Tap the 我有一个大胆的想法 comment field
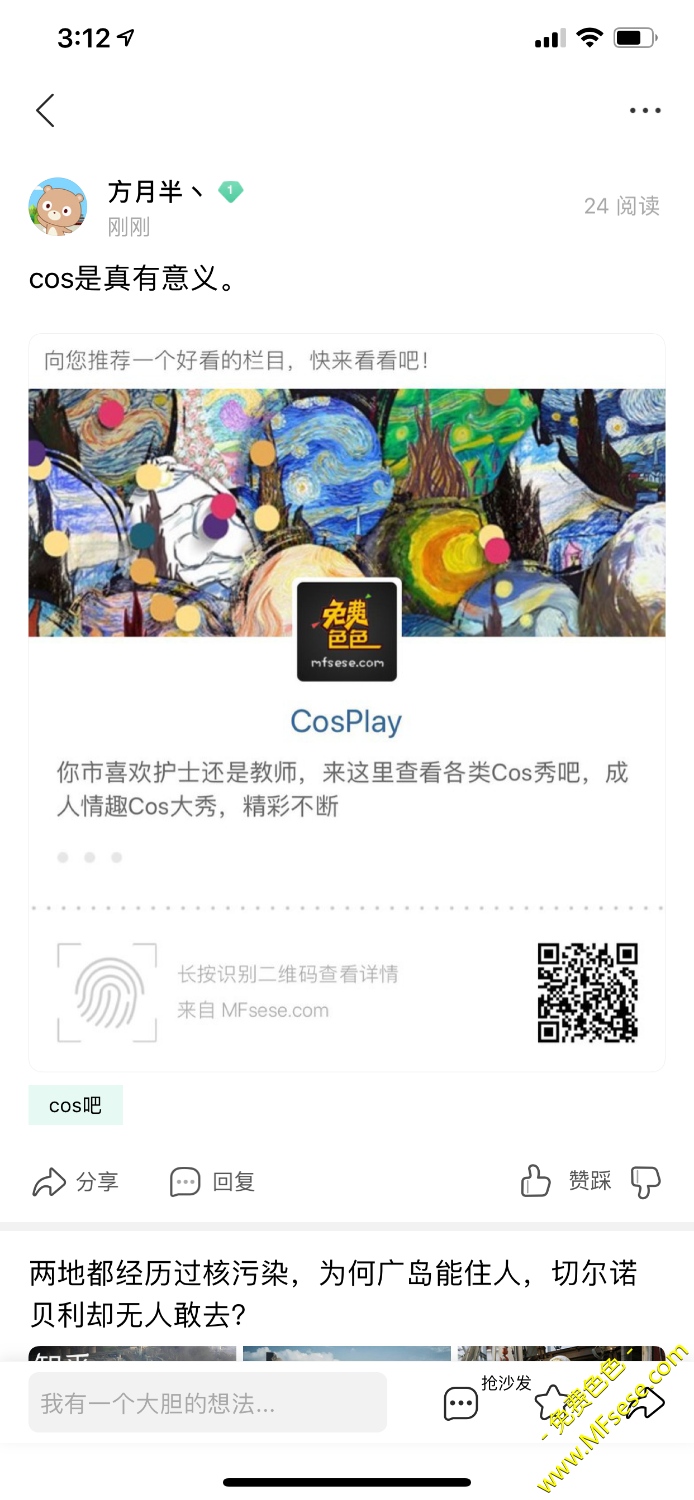Screen dimensions: 694x1500 pos(207,1403)
